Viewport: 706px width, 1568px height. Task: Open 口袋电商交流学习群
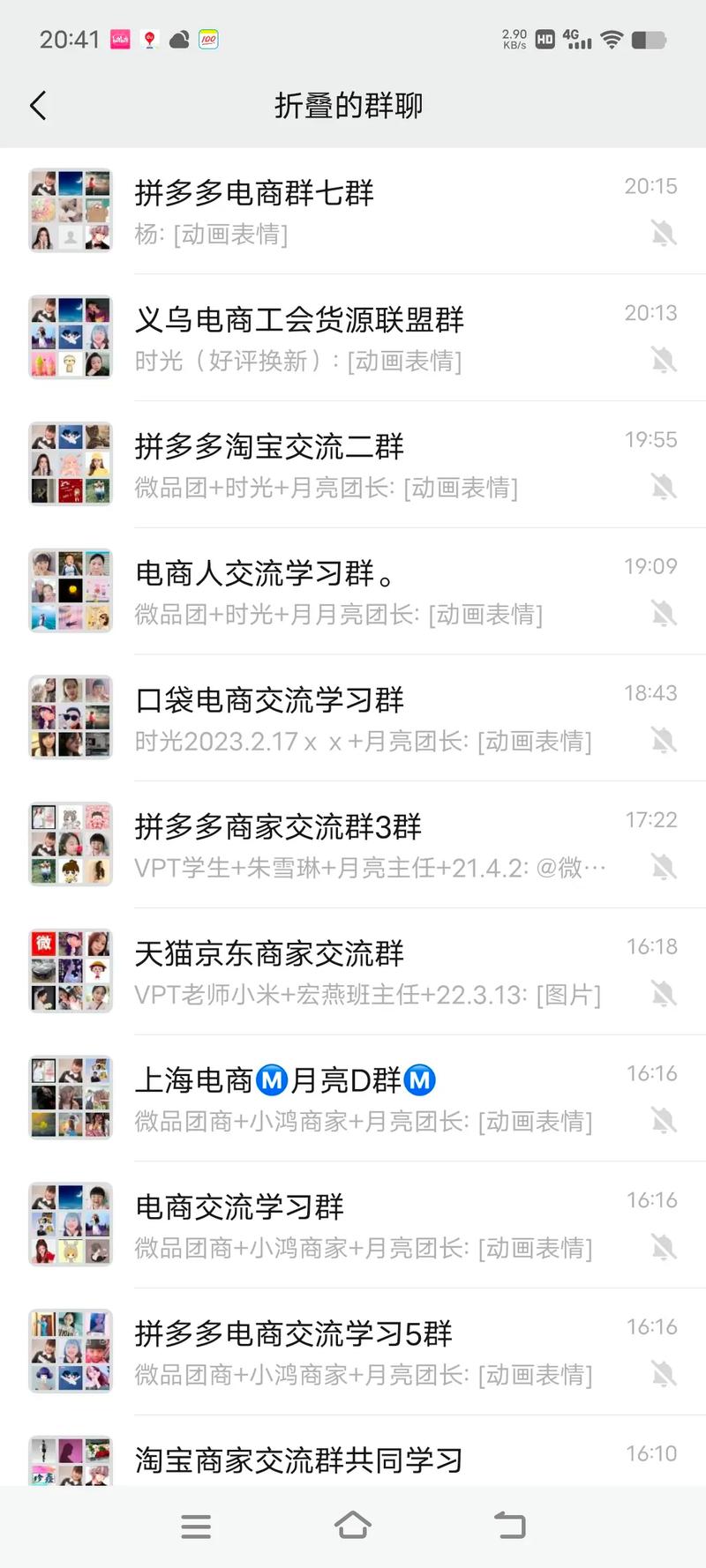pos(353,718)
